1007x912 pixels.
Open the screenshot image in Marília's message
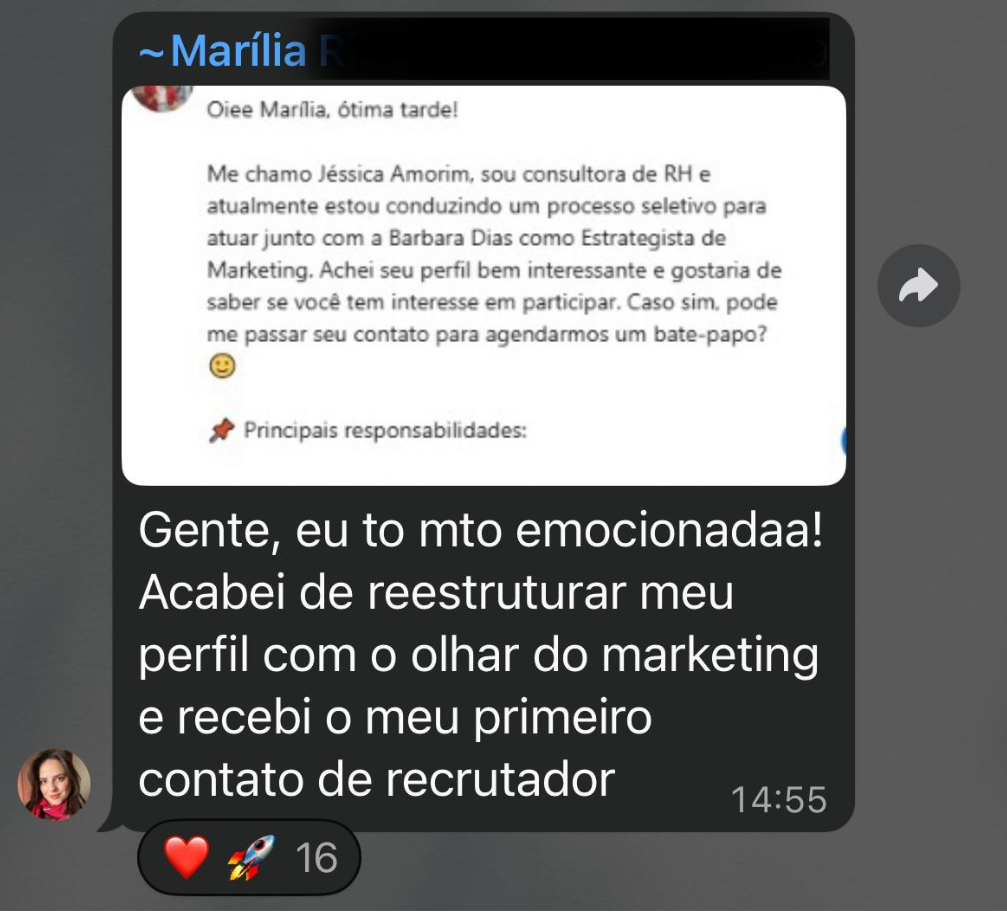click(x=483, y=286)
